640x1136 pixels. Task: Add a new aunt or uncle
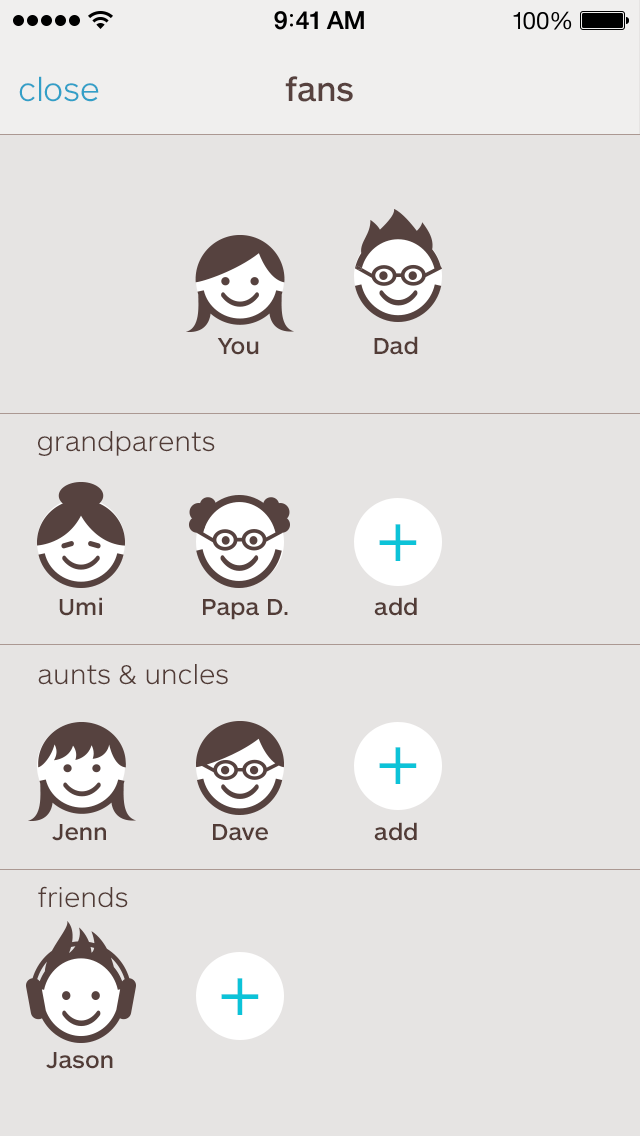[x=398, y=766]
